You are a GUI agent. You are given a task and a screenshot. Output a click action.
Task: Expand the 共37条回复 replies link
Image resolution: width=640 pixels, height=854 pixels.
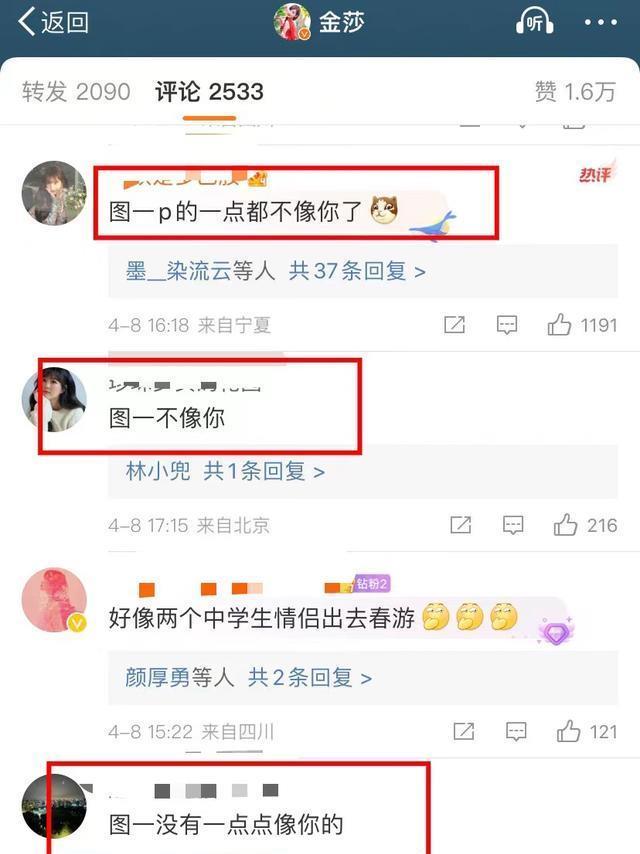pos(357,271)
